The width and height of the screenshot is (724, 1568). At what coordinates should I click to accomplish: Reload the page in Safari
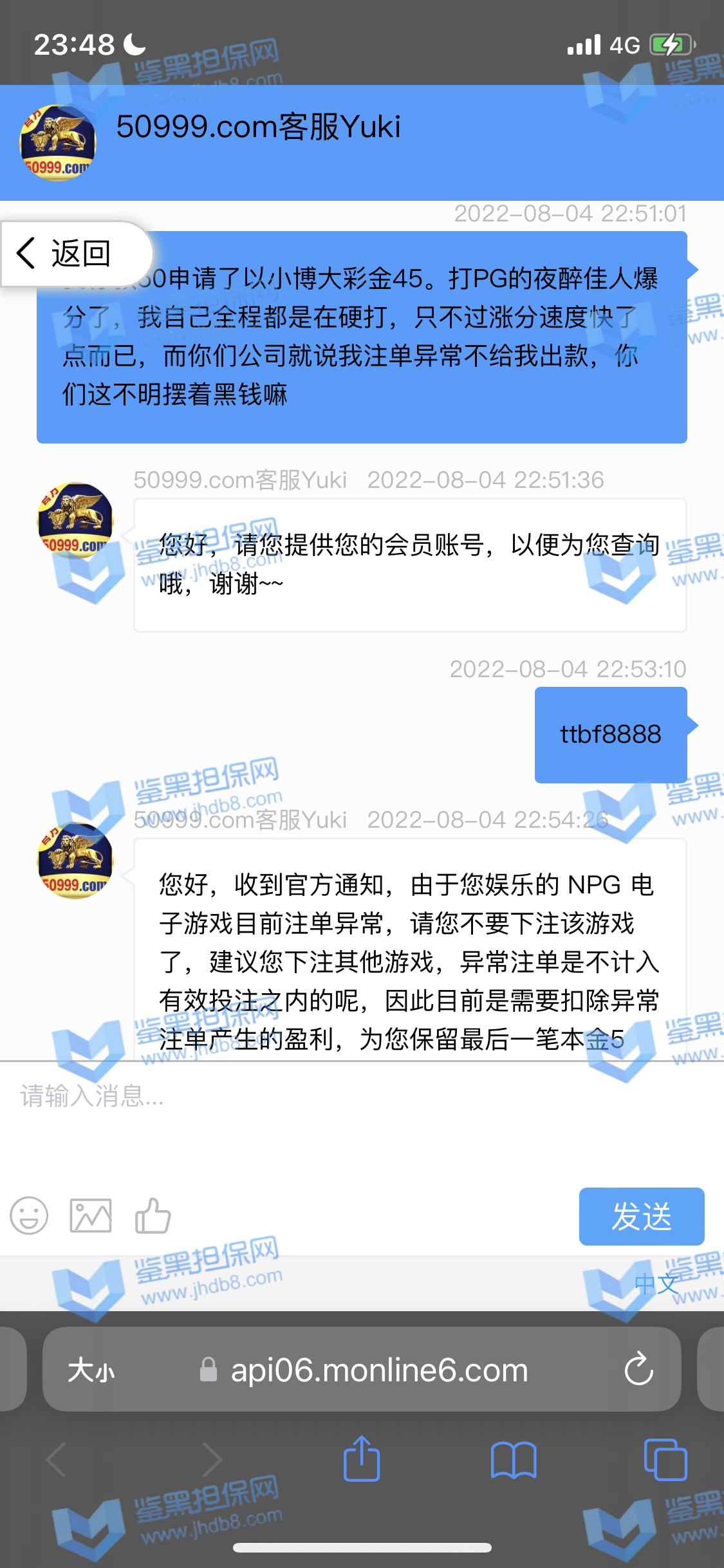point(638,1370)
